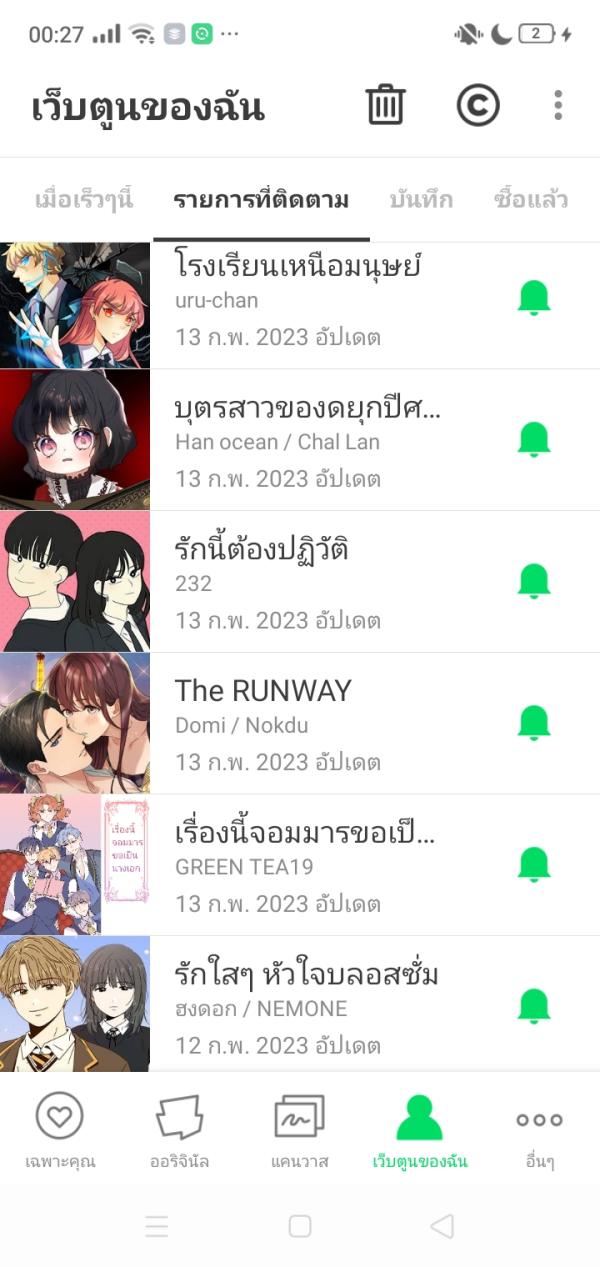Toggle the alert bell for Han ocean webtoon

click(534, 439)
